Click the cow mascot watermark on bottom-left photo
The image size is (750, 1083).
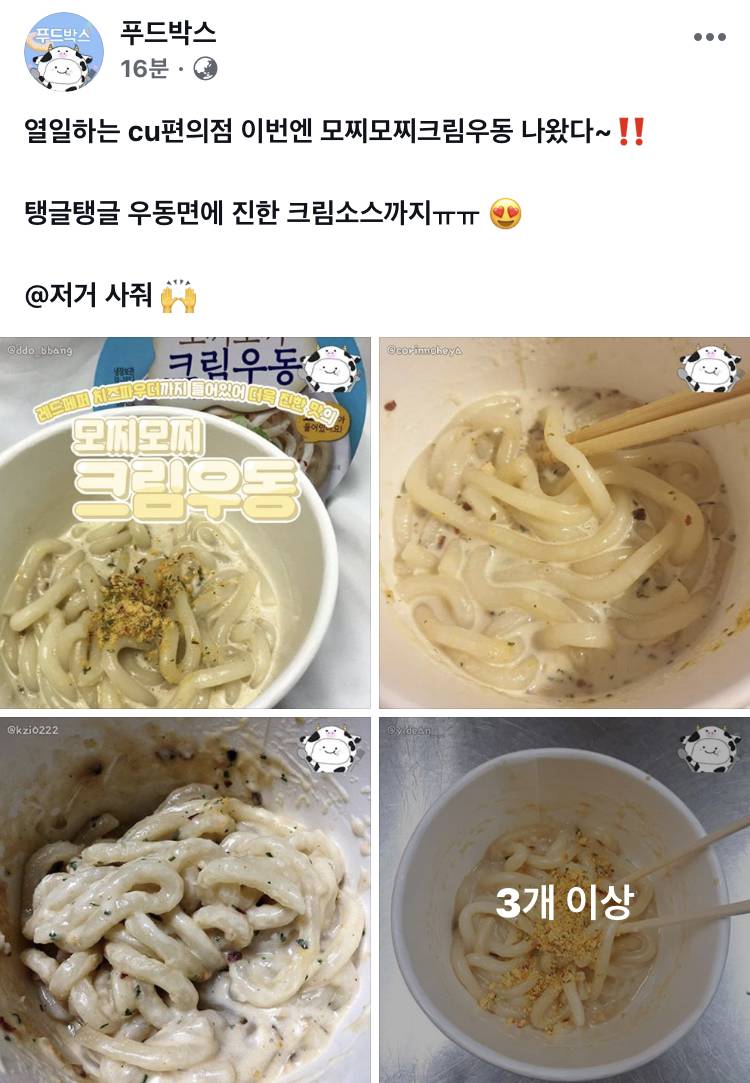(x=328, y=749)
